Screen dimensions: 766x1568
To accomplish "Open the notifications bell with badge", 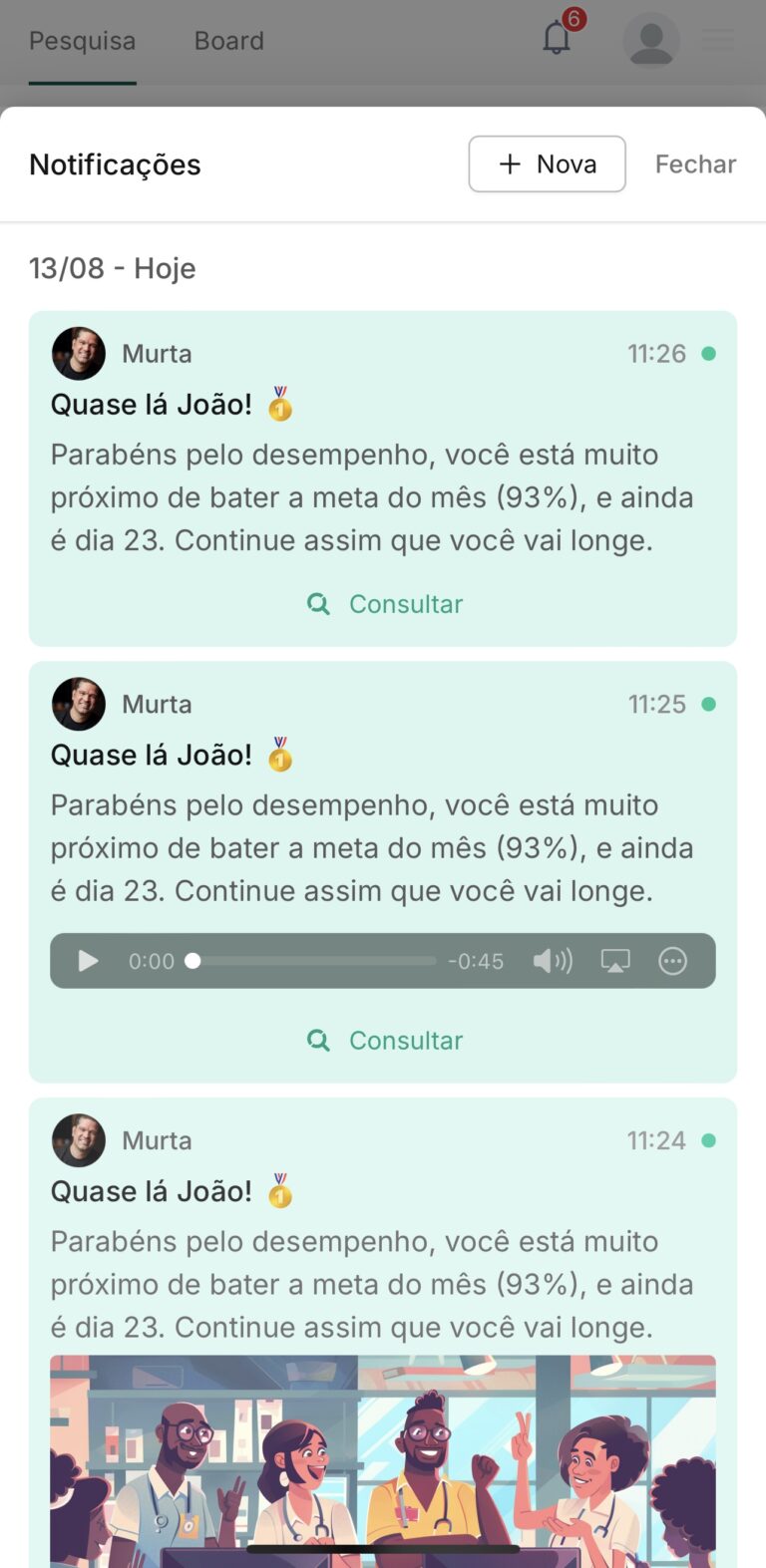I will point(557,39).
